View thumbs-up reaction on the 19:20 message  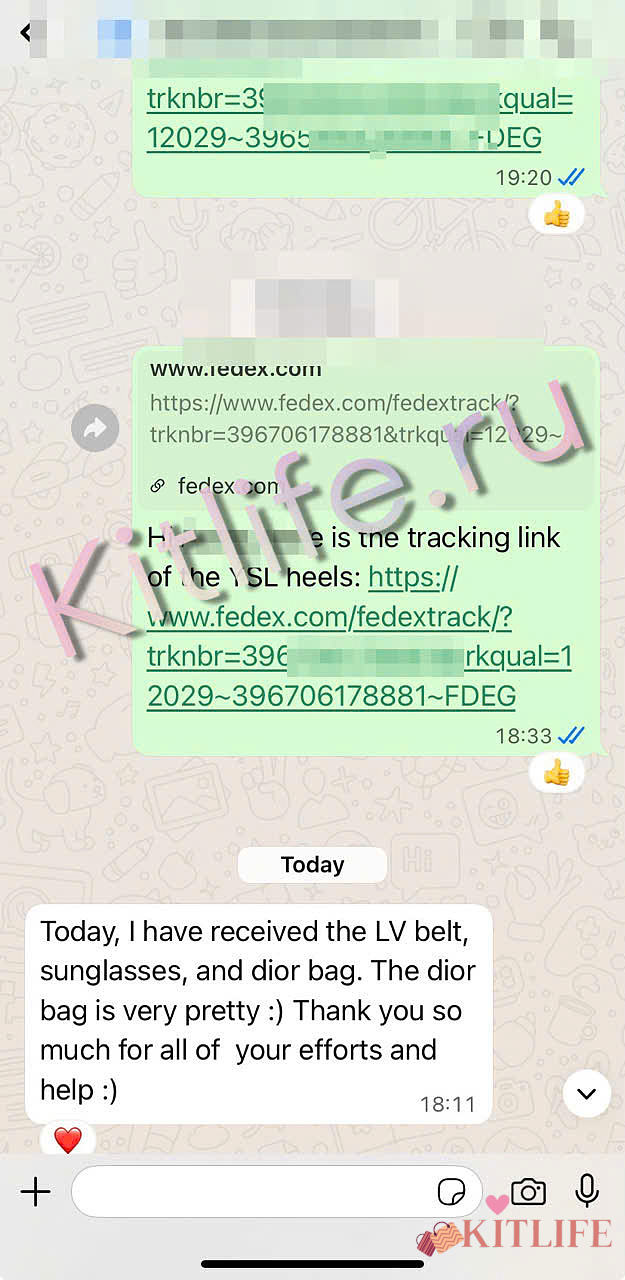[x=556, y=214]
